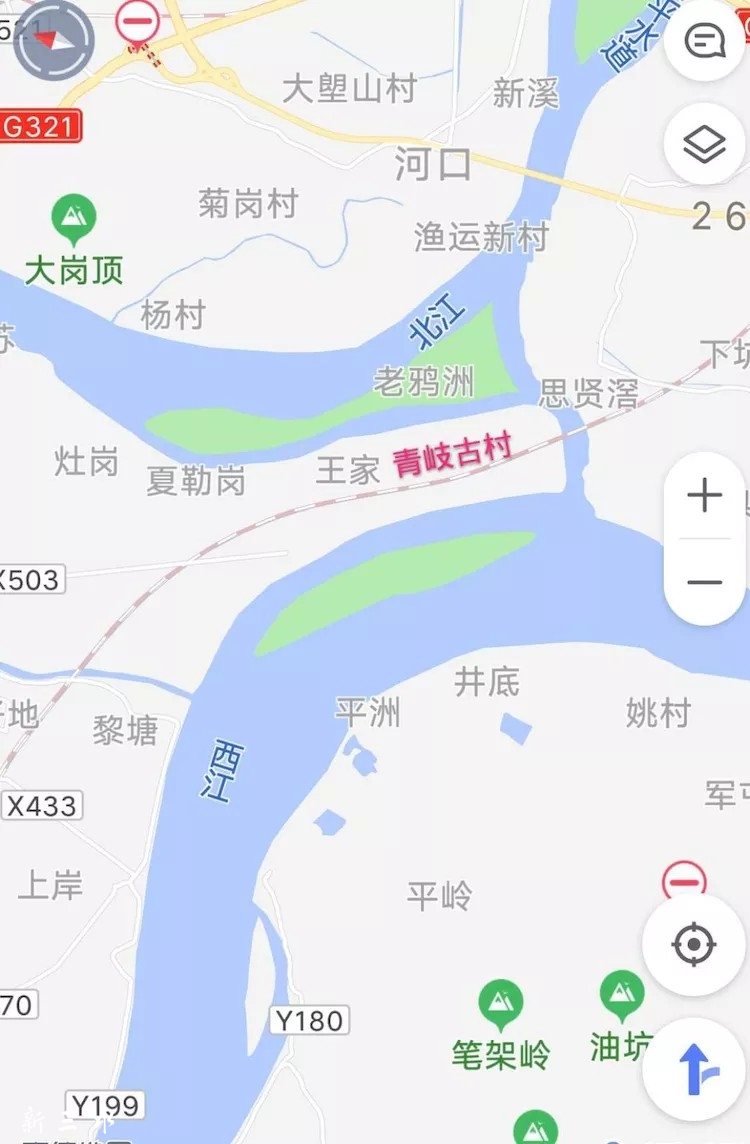Open the map layers selector
This screenshot has height=1144, width=750.
[704, 145]
